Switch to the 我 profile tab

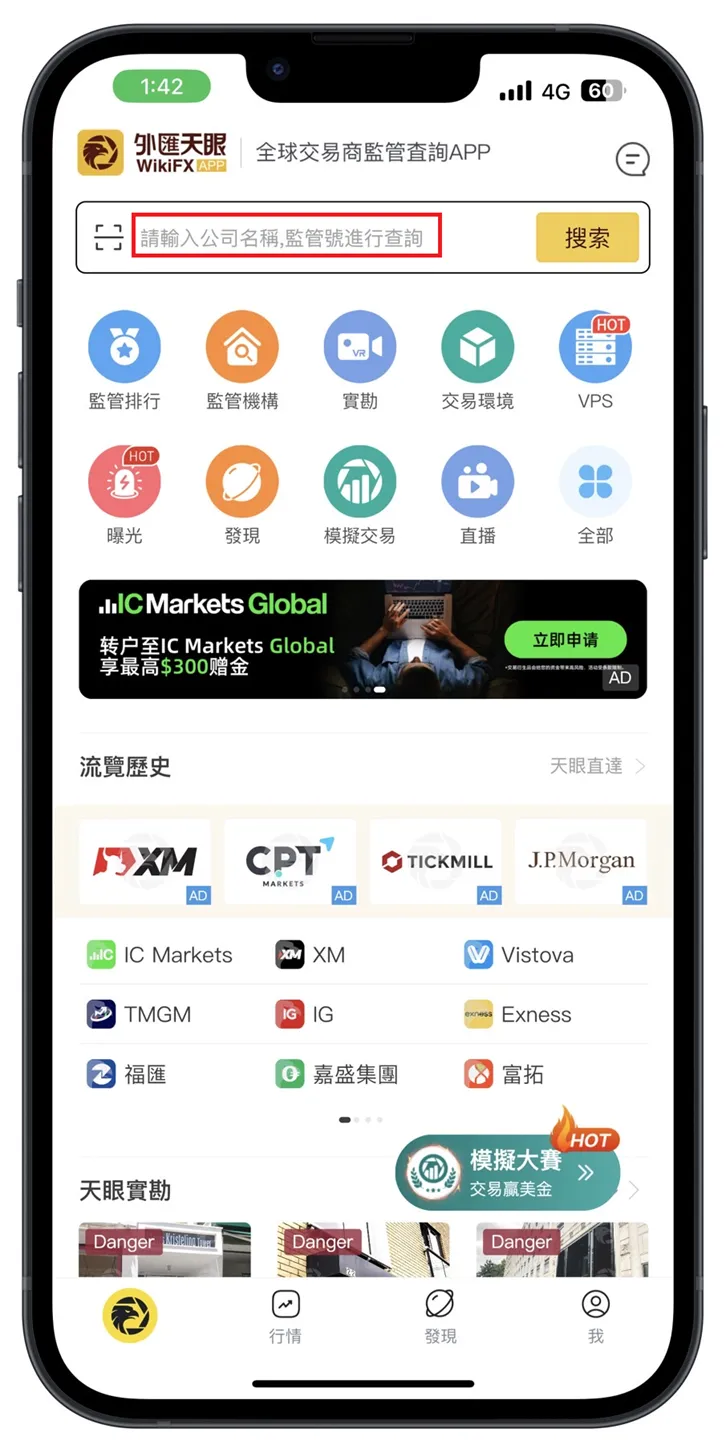coord(596,1316)
